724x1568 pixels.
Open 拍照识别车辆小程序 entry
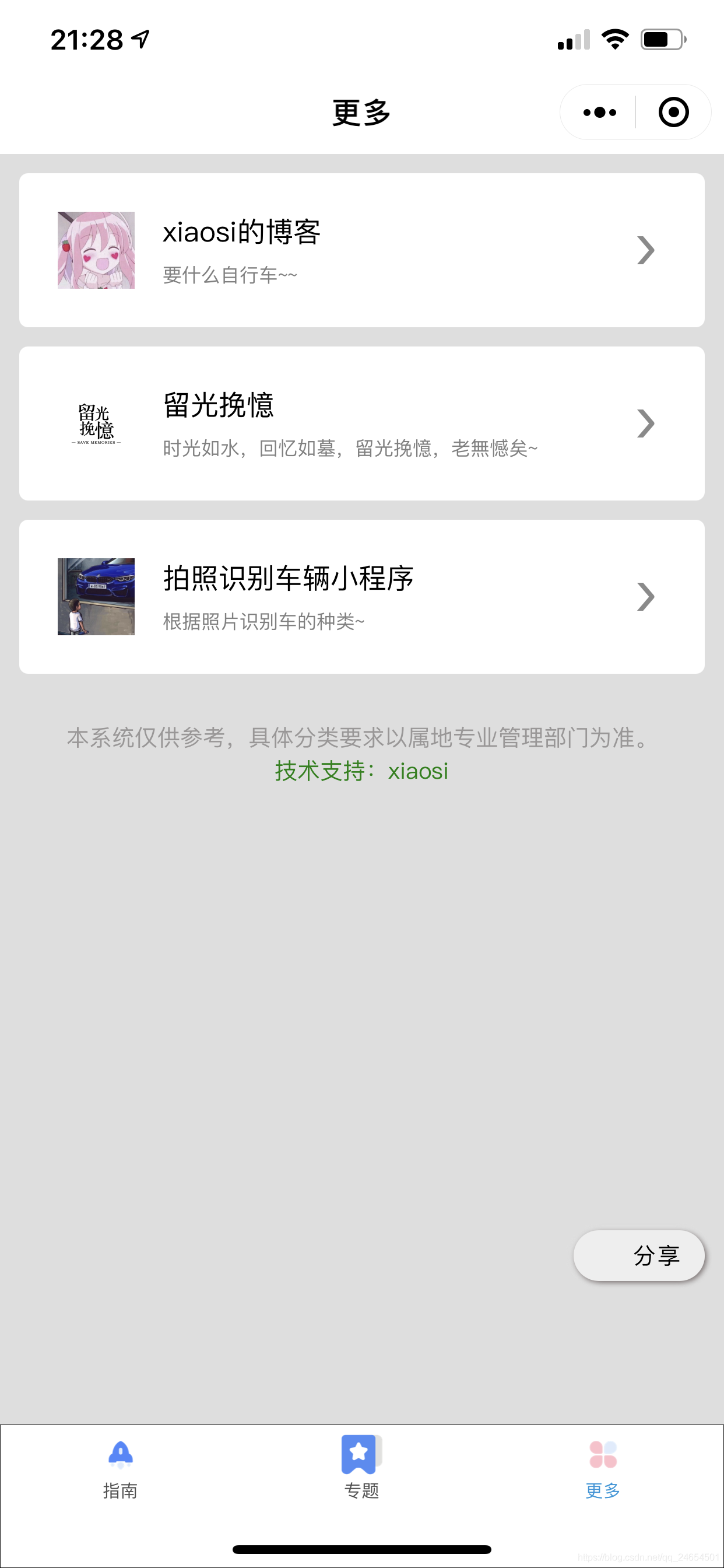[362, 597]
